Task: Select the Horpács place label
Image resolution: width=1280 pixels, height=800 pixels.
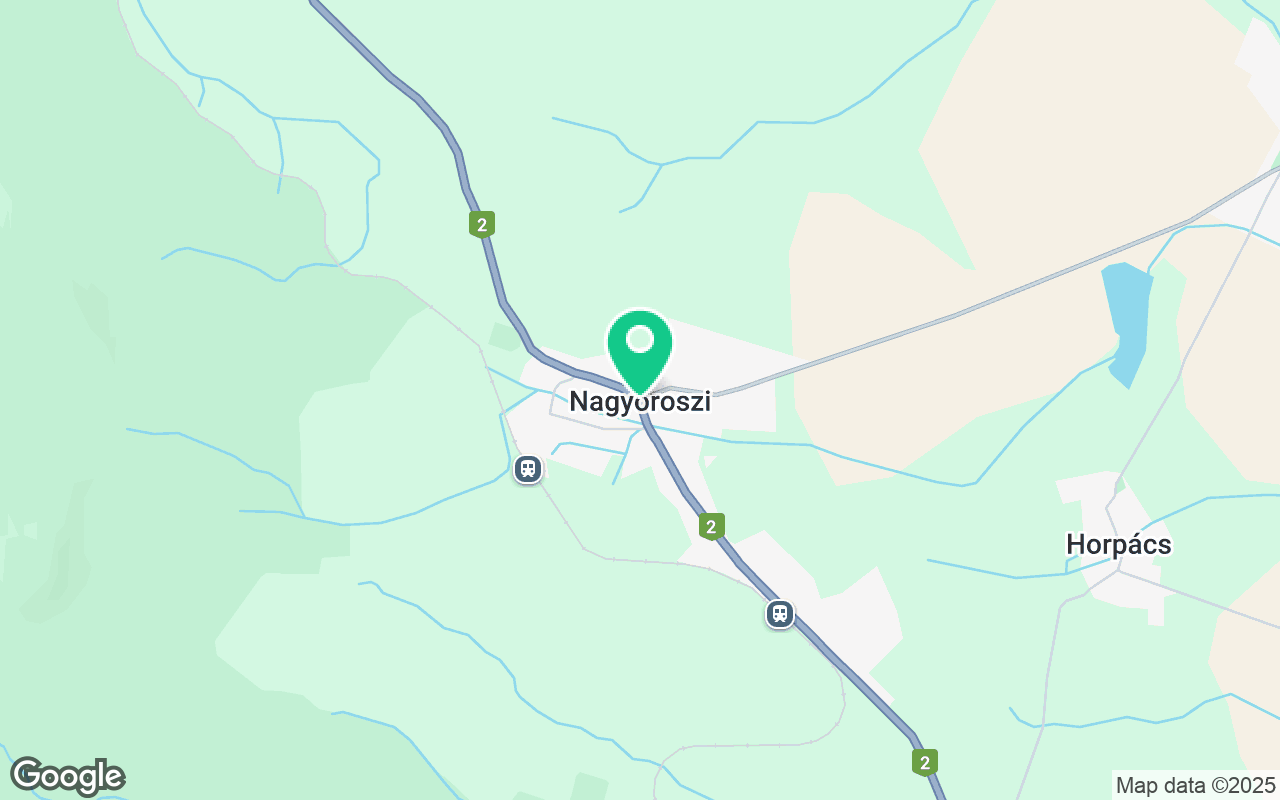Action: tap(1118, 545)
